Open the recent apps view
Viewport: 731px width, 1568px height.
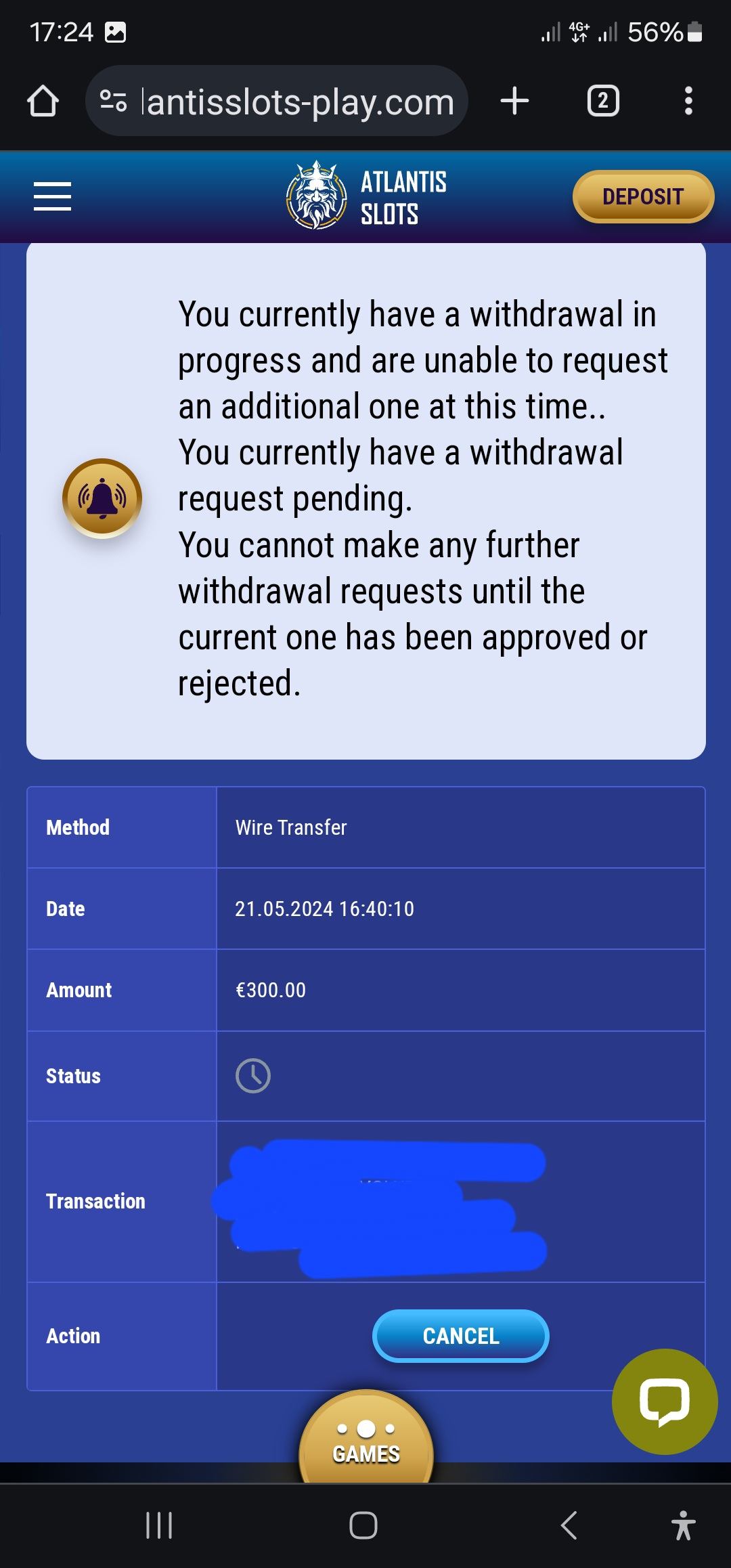(159, 1525)
